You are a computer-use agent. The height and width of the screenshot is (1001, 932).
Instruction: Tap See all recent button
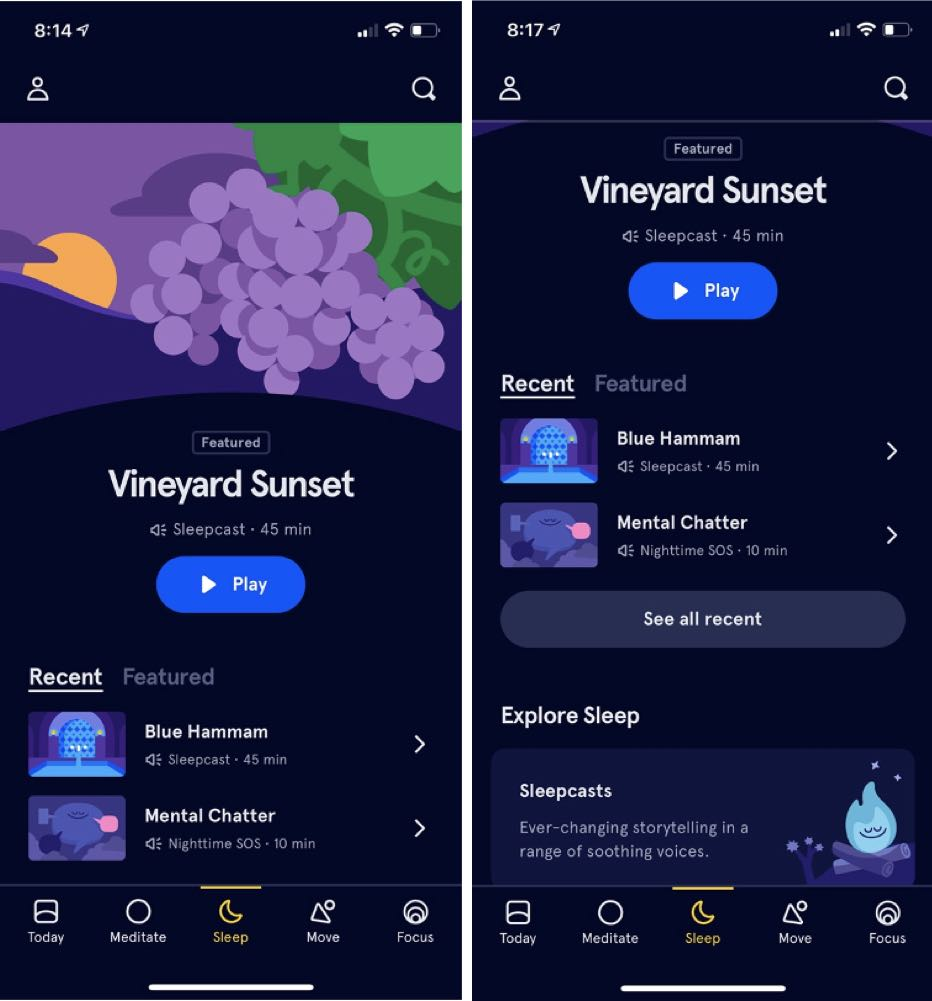702,619
